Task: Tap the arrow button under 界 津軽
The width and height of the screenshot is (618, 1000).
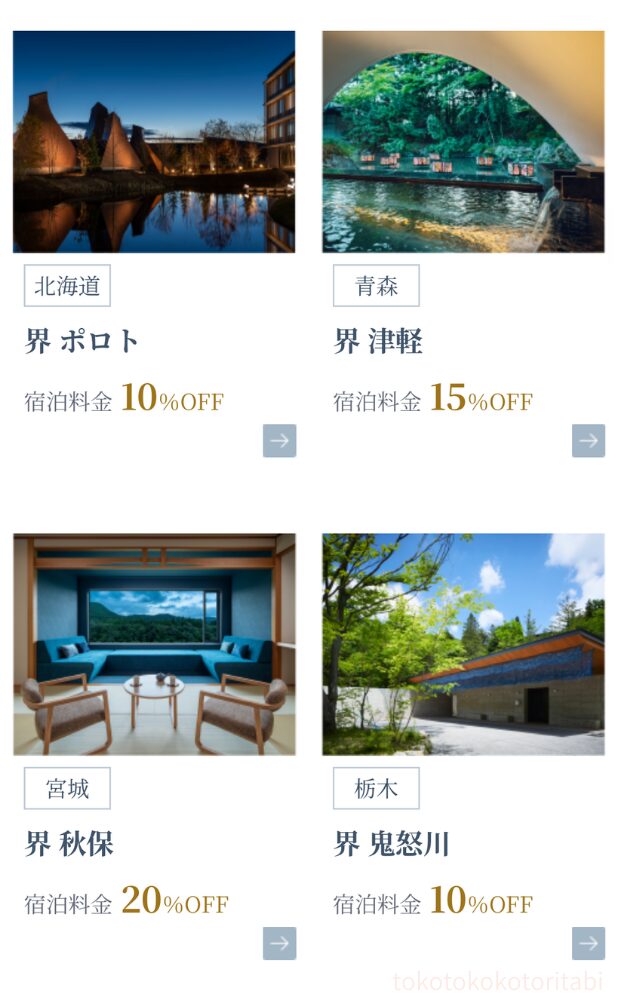Action: coord(588,440)
